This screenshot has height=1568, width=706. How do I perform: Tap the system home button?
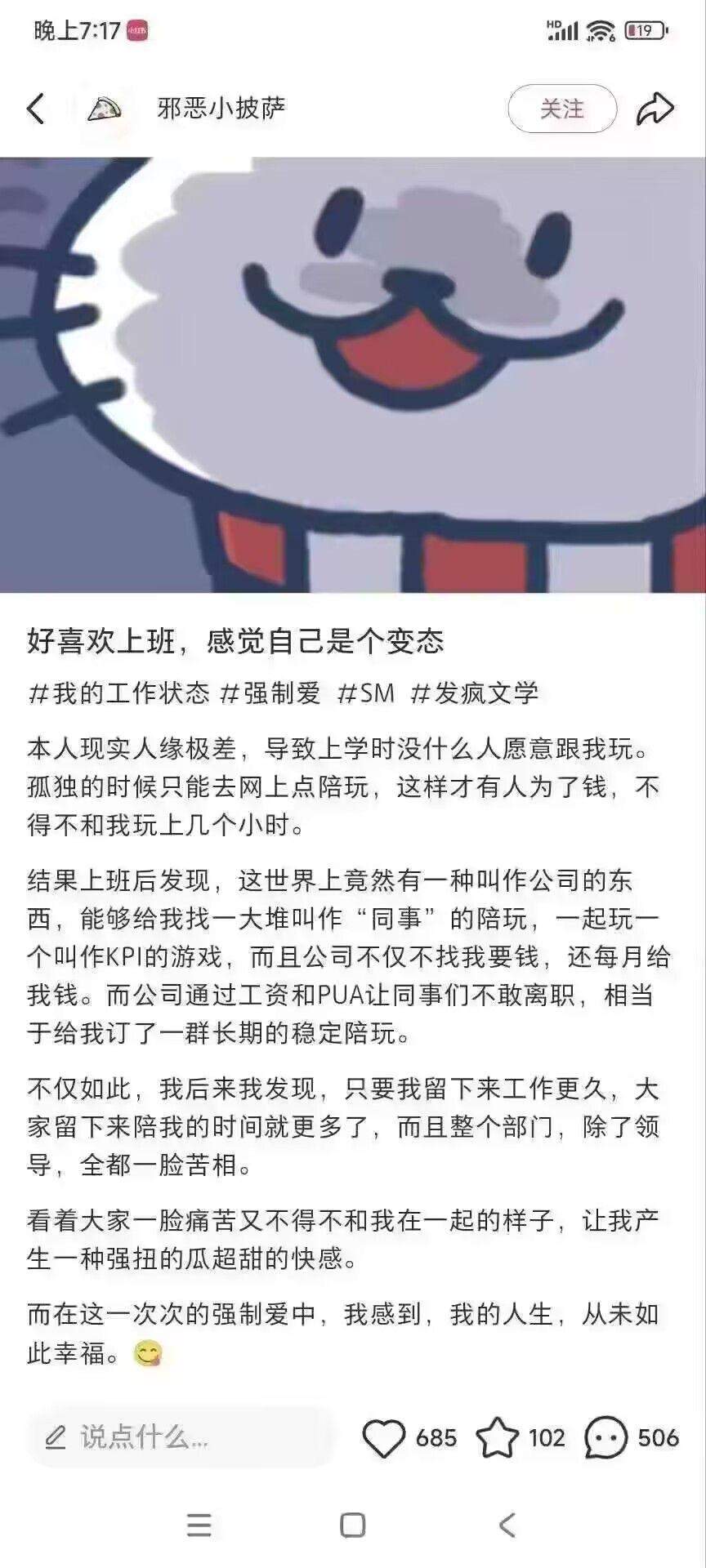(x=353, y=1525)
